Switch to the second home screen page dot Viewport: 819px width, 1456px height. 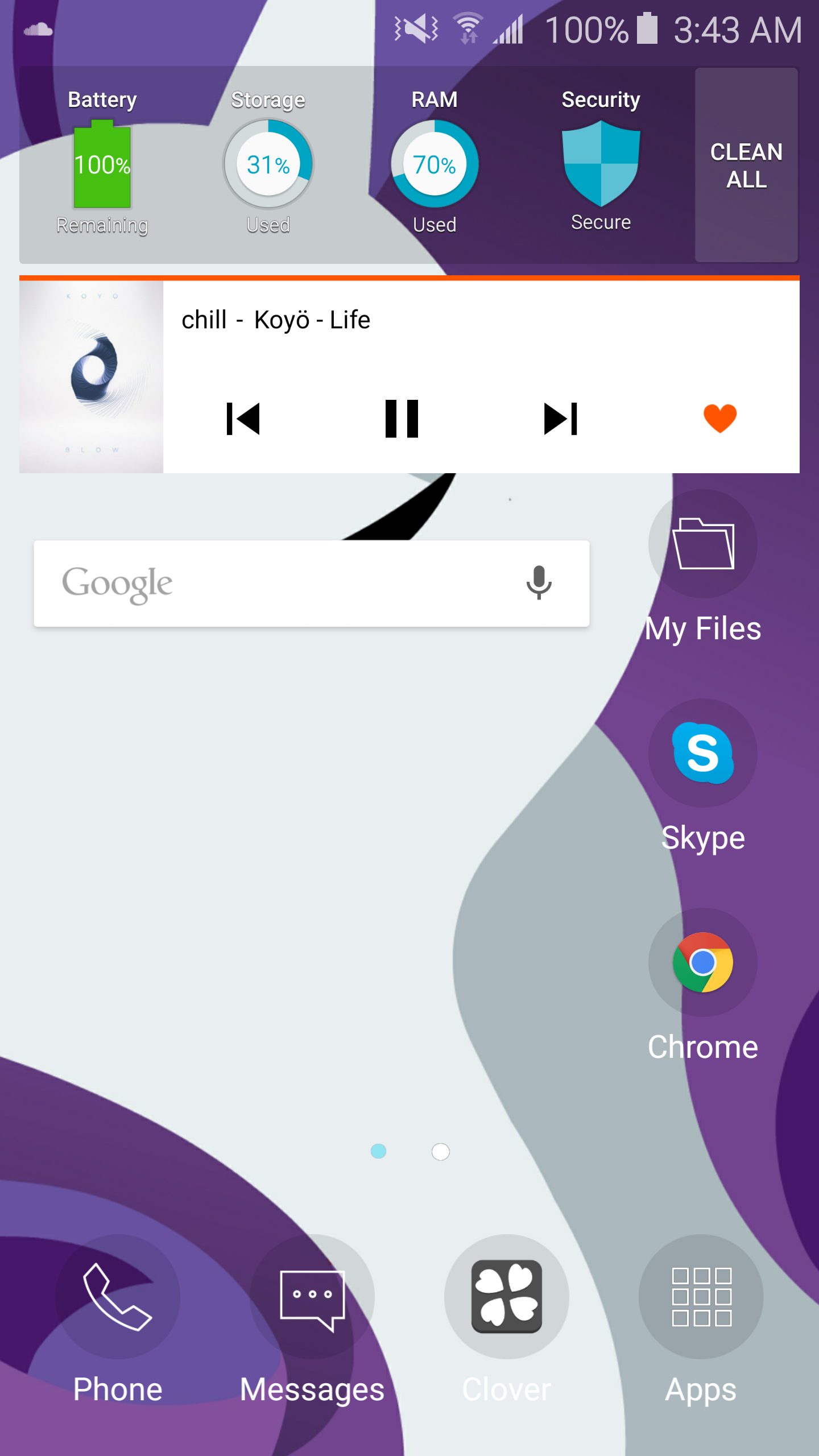coord(440,1152)
